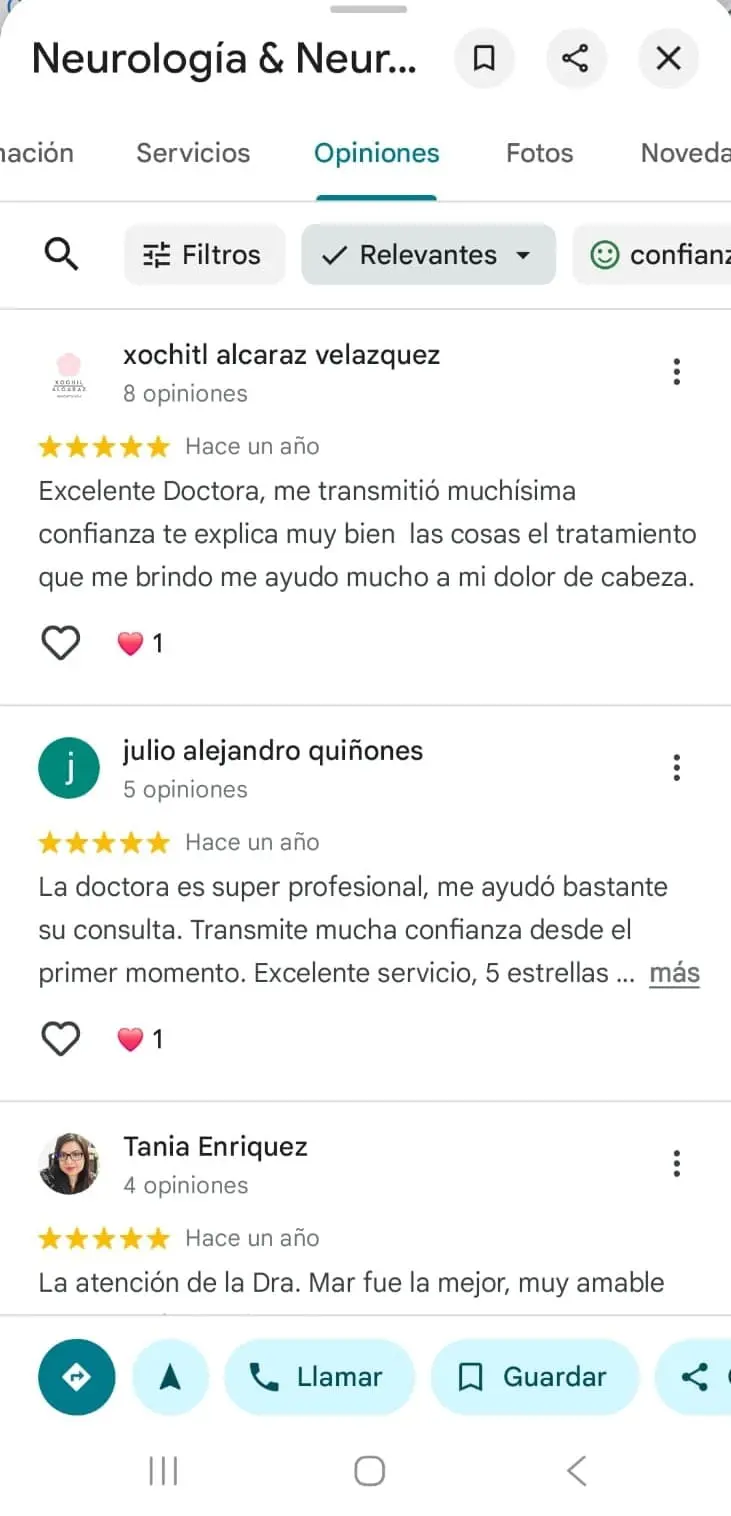The height and width of the screenshot is (1516, 731).
Task: Open the search icon in reviews
Action: point(62,254)
